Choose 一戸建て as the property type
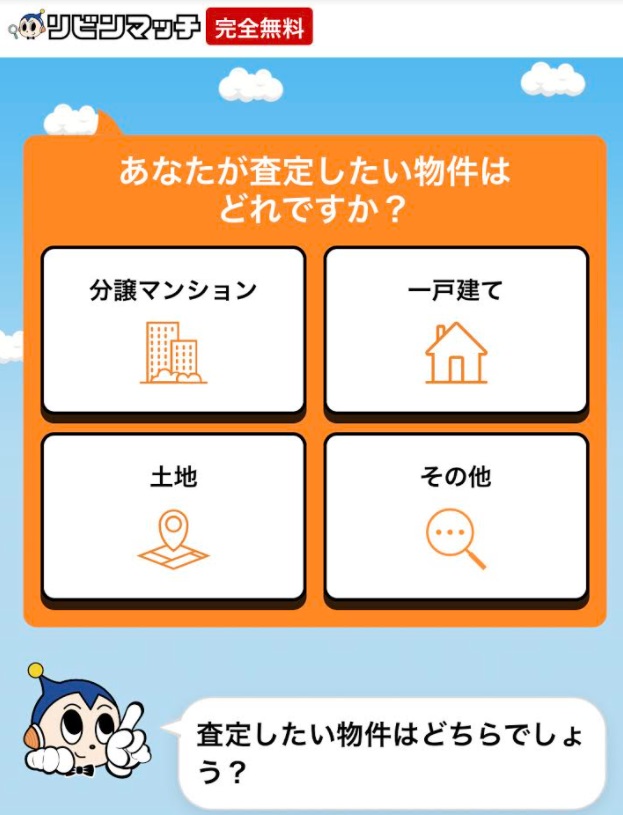Screen dimensions: 623x815 tap(456, 330)
